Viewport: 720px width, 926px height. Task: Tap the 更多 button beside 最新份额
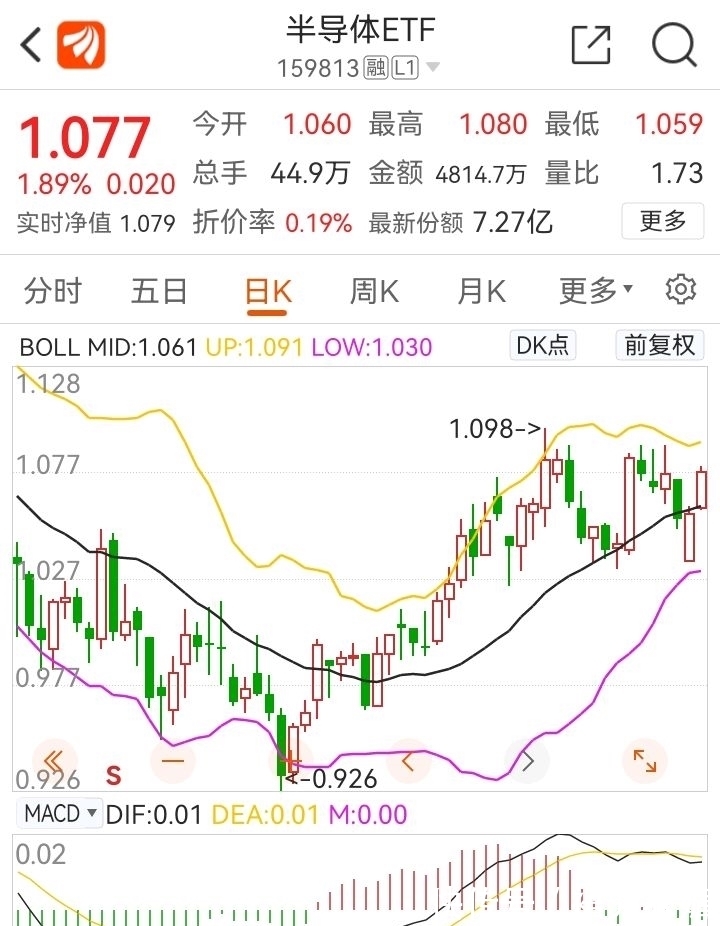click(662, 221)
